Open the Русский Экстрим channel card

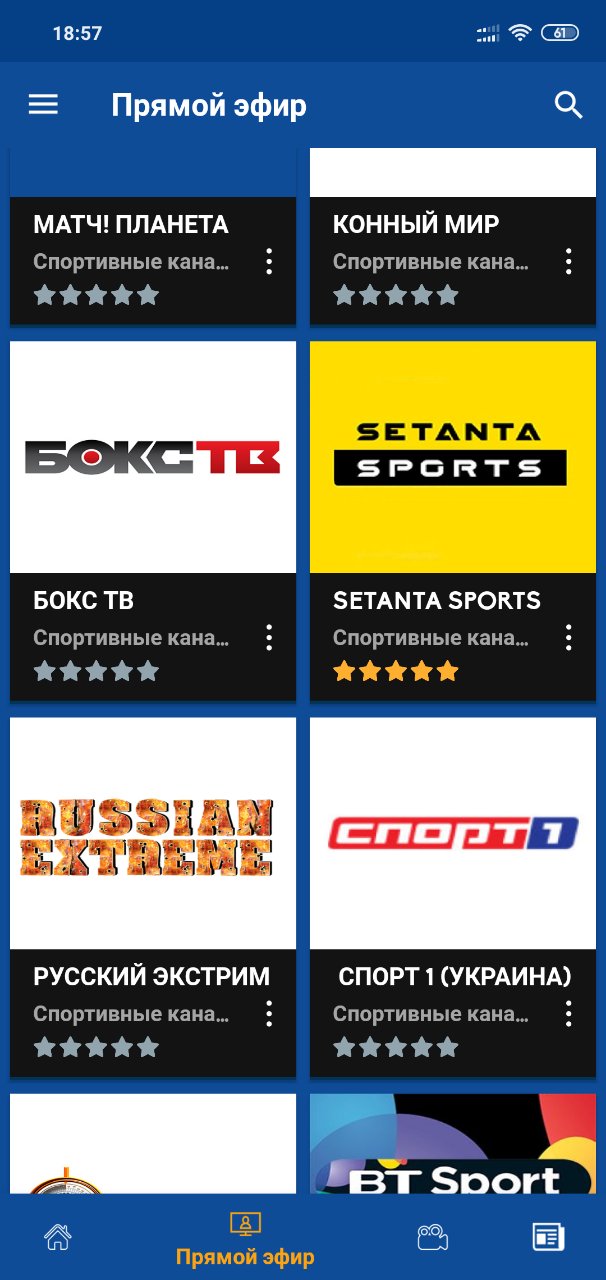point(153,897)
